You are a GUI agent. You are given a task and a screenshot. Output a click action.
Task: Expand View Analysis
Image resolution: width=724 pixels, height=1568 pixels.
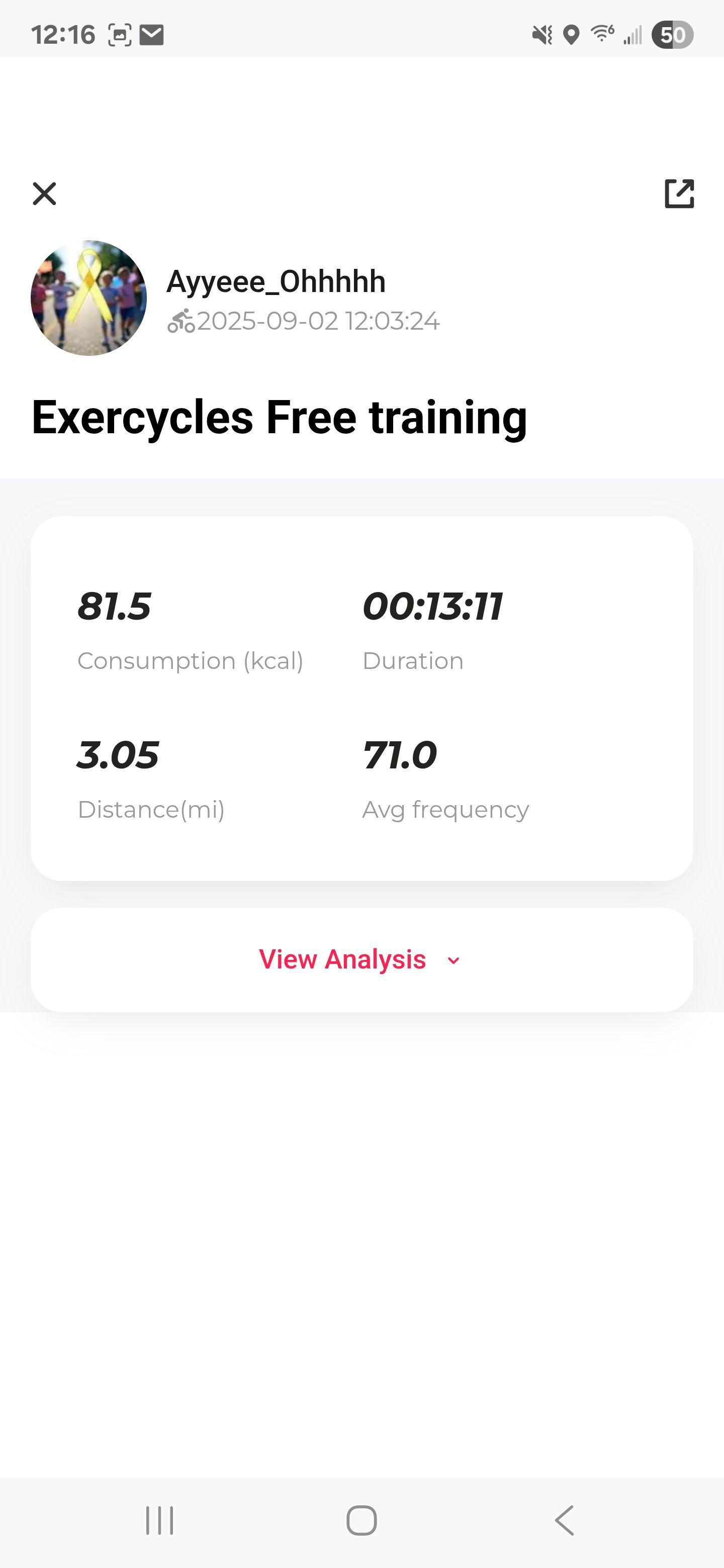(x=361, y=960)
